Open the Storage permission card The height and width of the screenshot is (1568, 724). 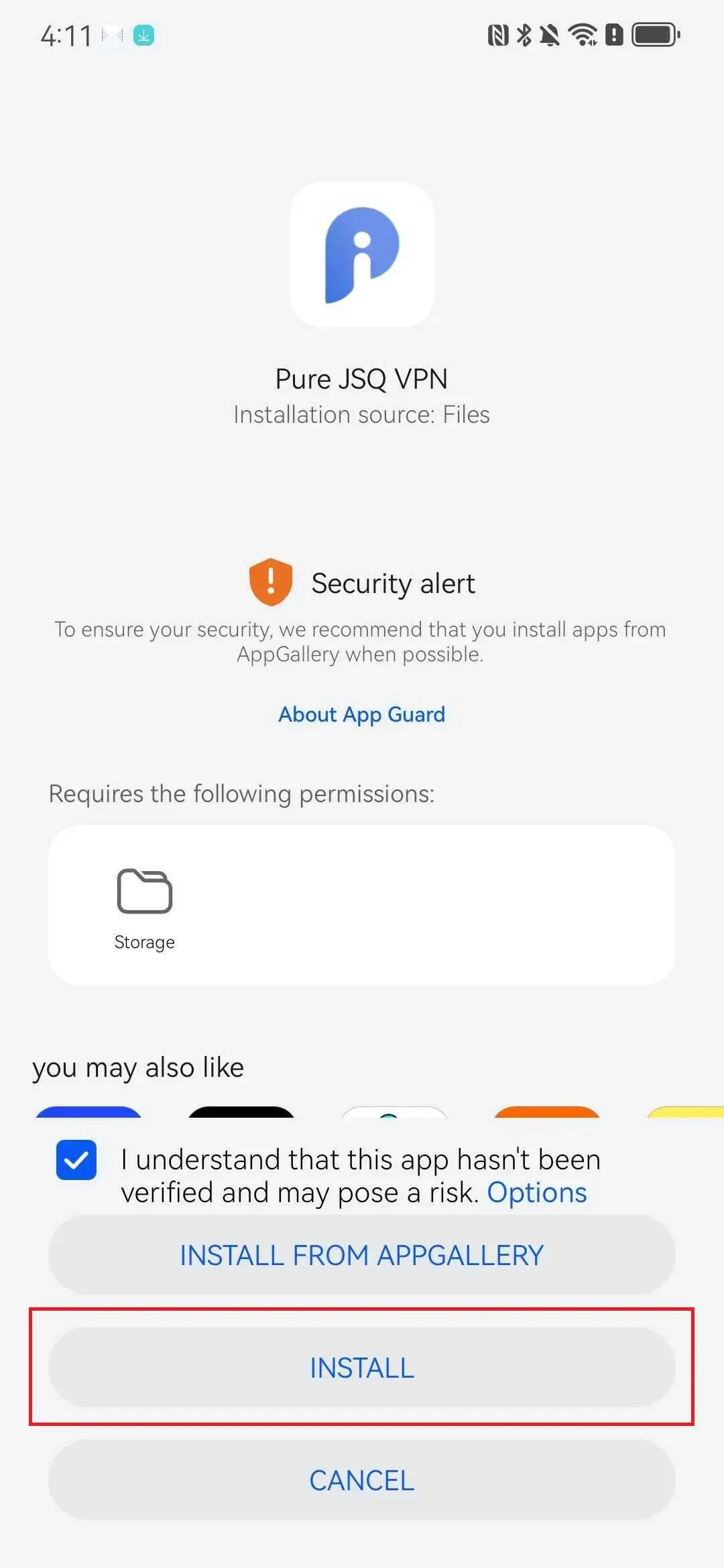[x=362, y=903]
